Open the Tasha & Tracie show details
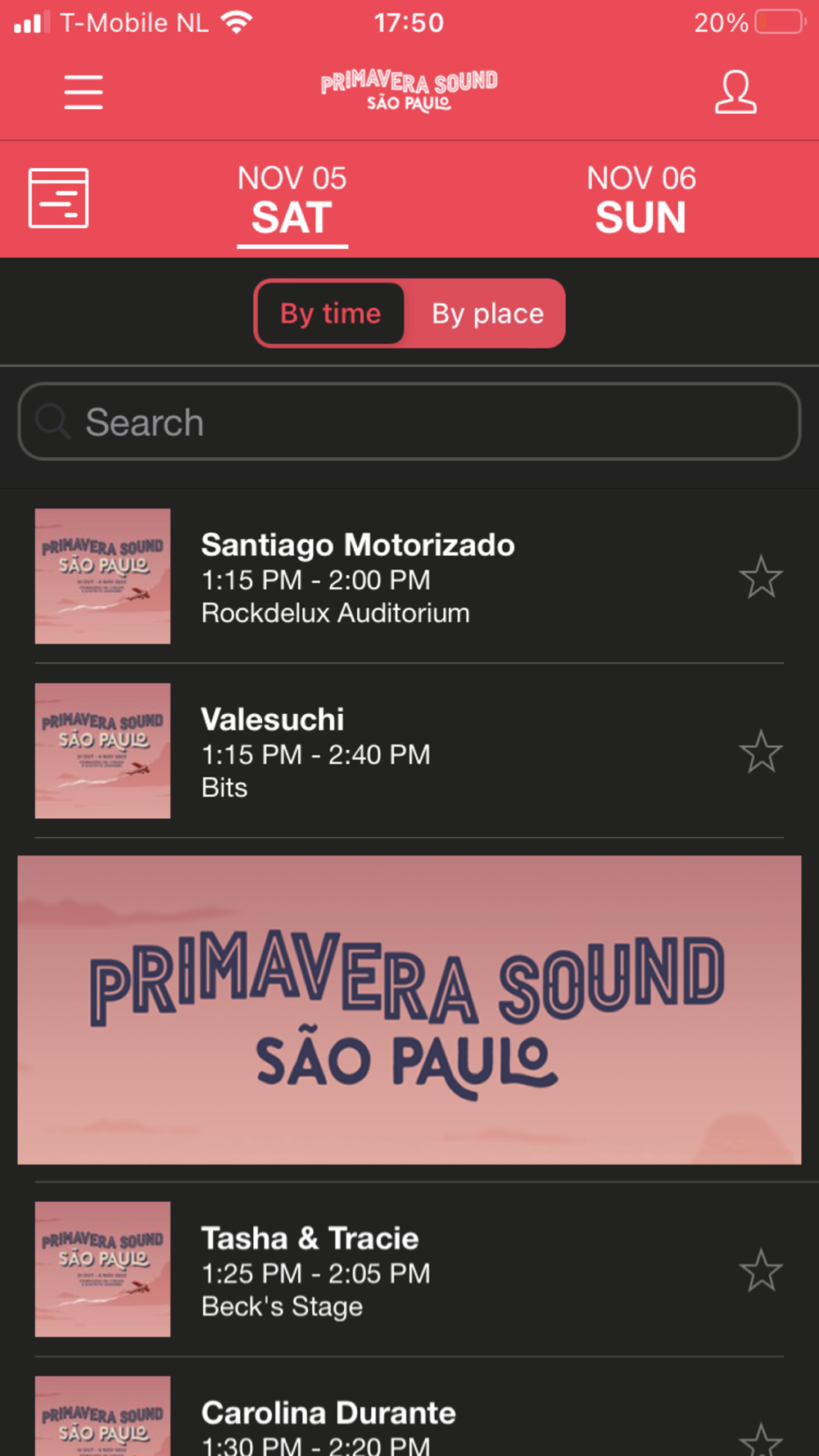Image resolution: width=819 pixels, height=1456 pixels. pyautogui.click(x=315, y=1270)
